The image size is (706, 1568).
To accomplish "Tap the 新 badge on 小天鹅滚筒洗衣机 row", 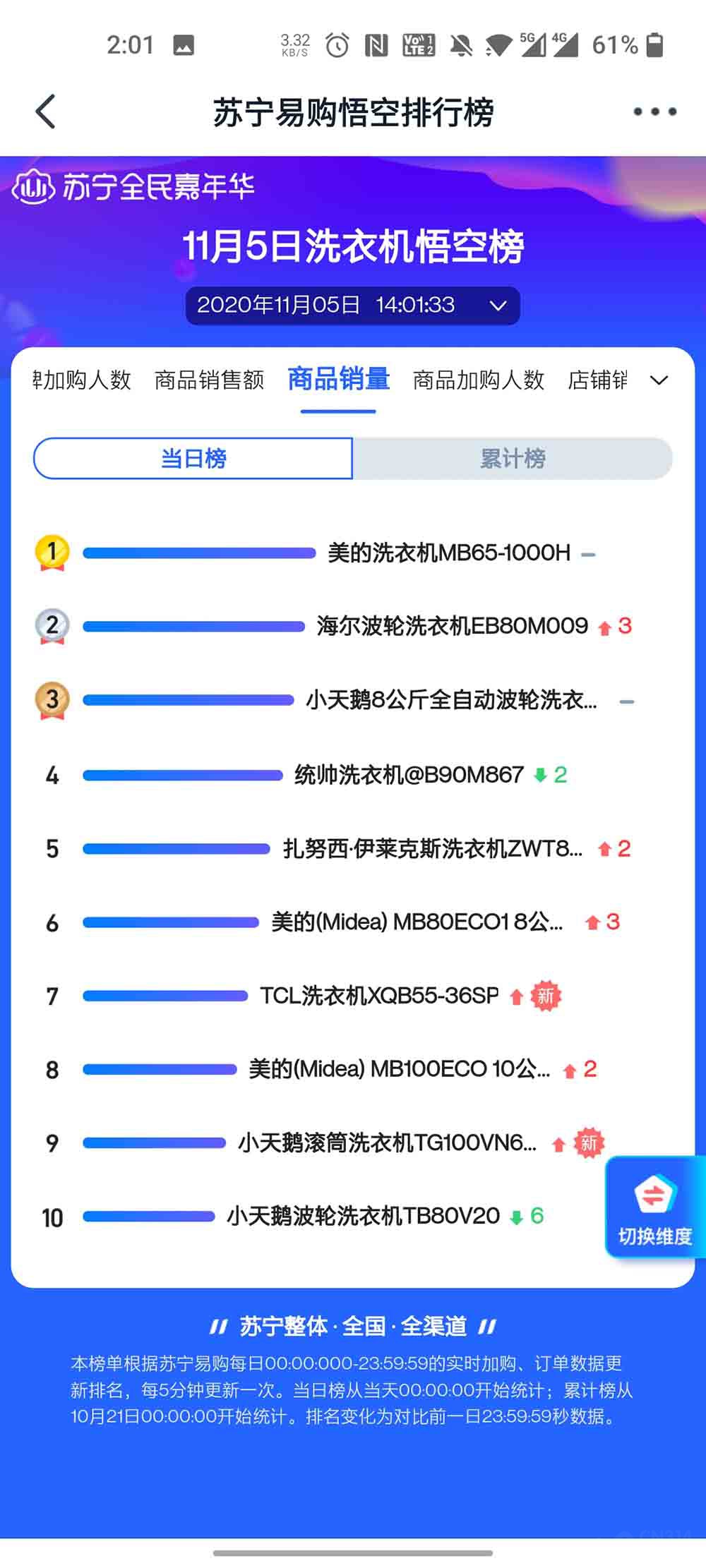I will pos(588,1143).
